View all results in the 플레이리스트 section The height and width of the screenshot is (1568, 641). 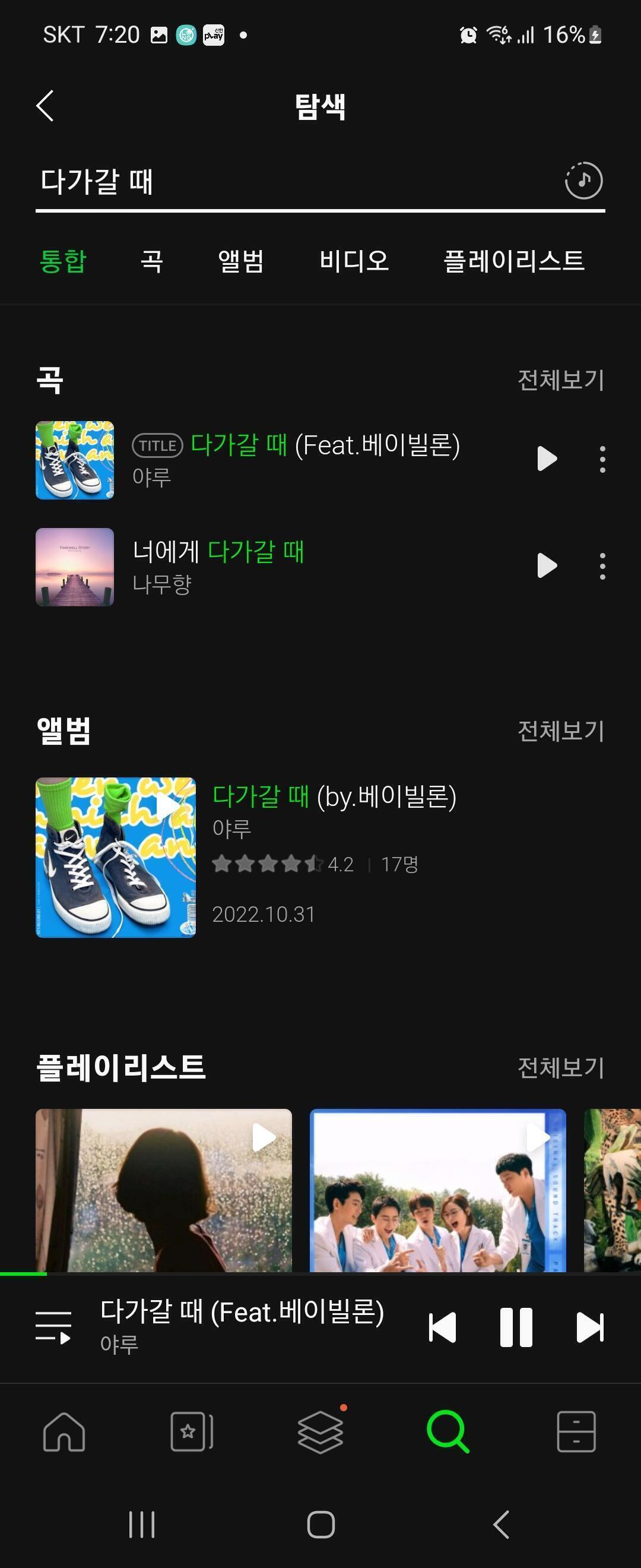pos(560,1068)
